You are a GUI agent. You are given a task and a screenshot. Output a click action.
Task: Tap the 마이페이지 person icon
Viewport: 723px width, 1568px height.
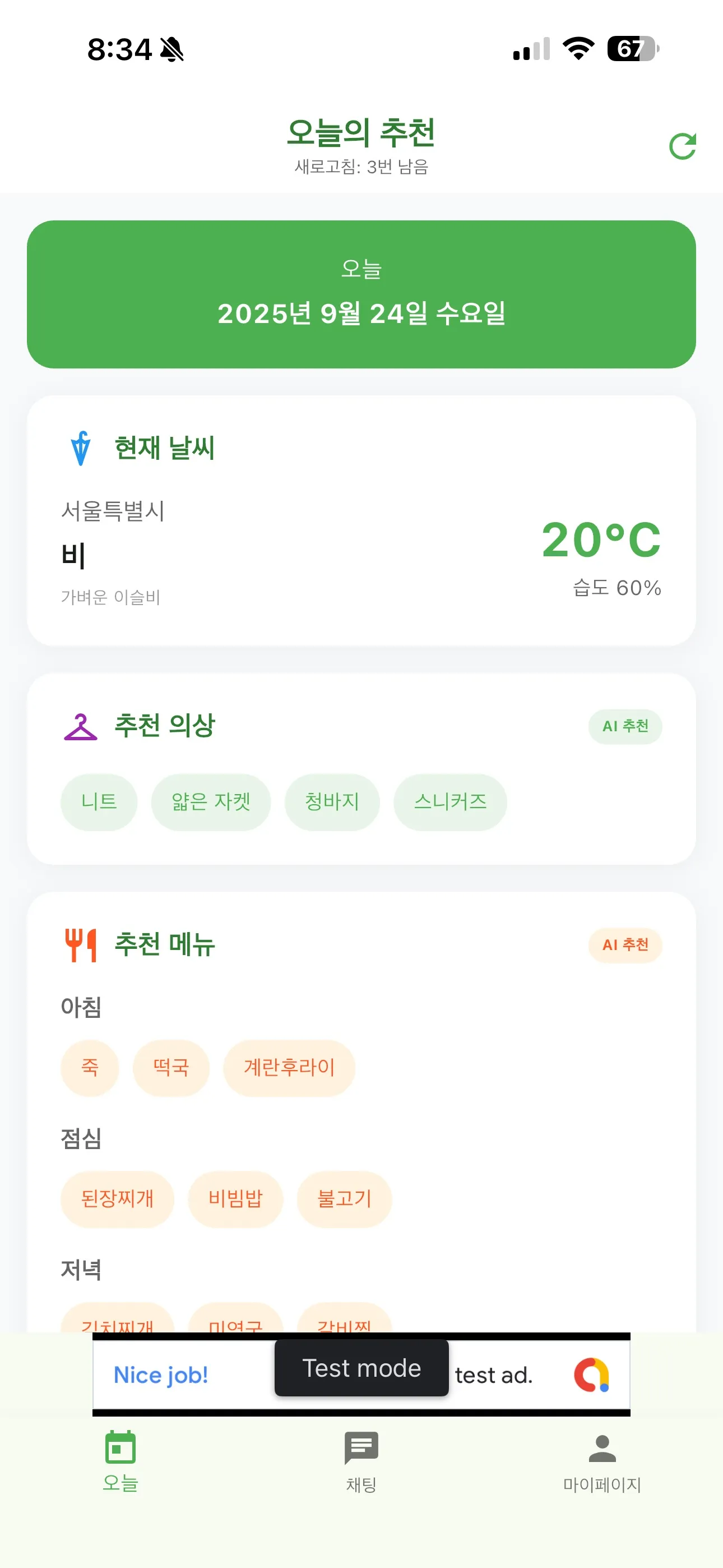tap(601, 1449)
